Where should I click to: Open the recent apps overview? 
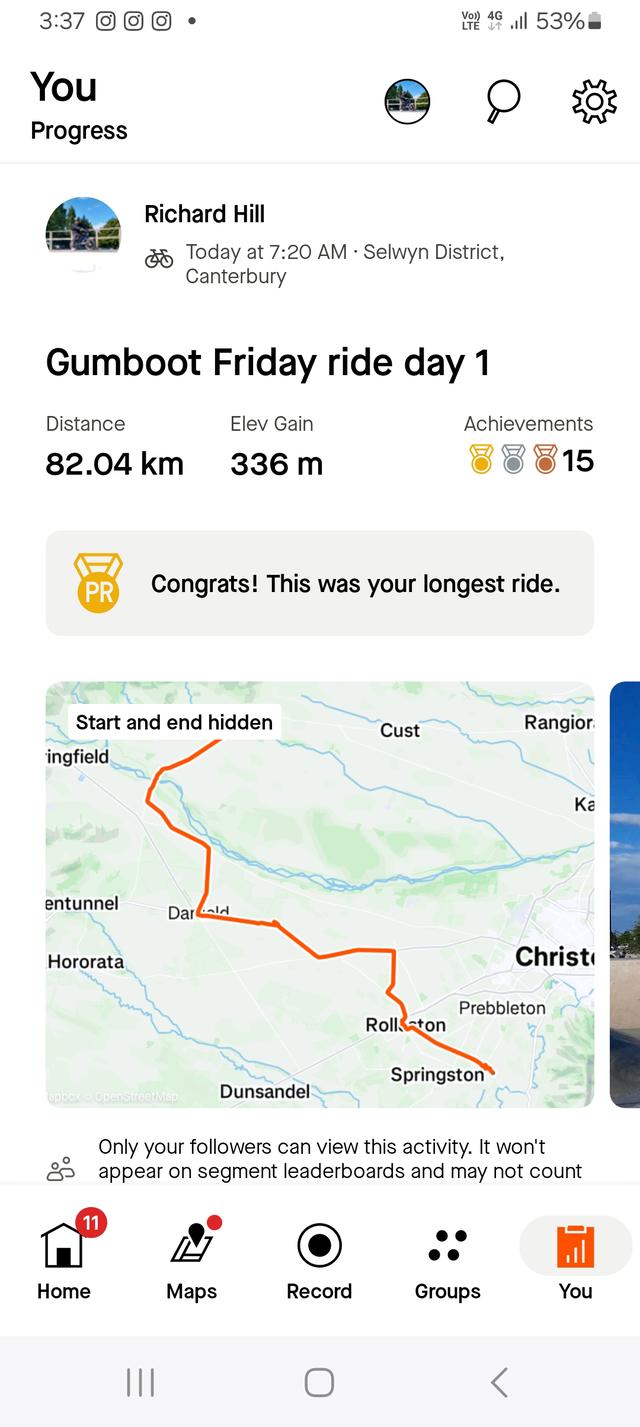(x=141, y=1382)
